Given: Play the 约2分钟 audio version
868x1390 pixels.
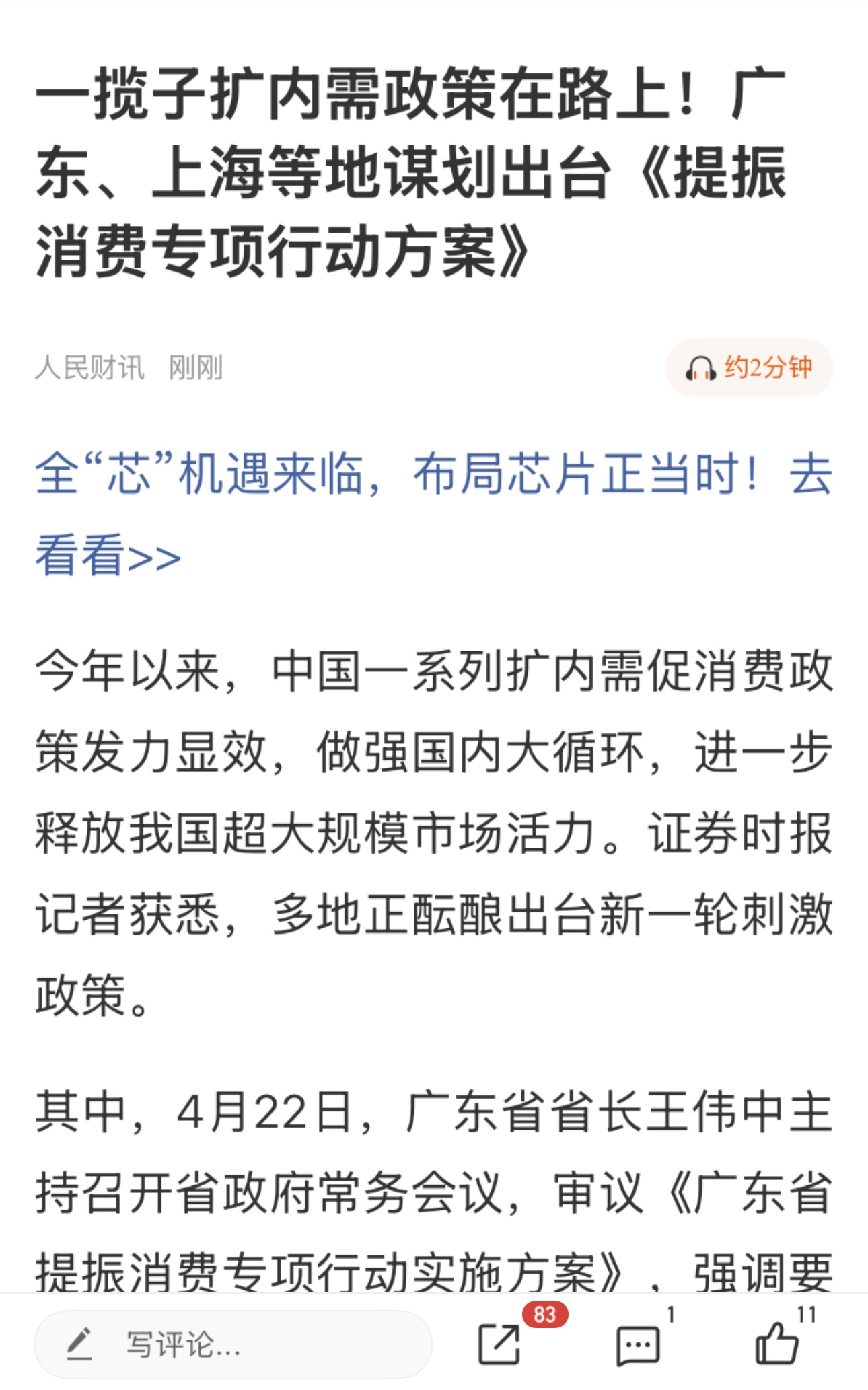Looking at the screenshot, I should pyautogui.click(x=749, y=368).
